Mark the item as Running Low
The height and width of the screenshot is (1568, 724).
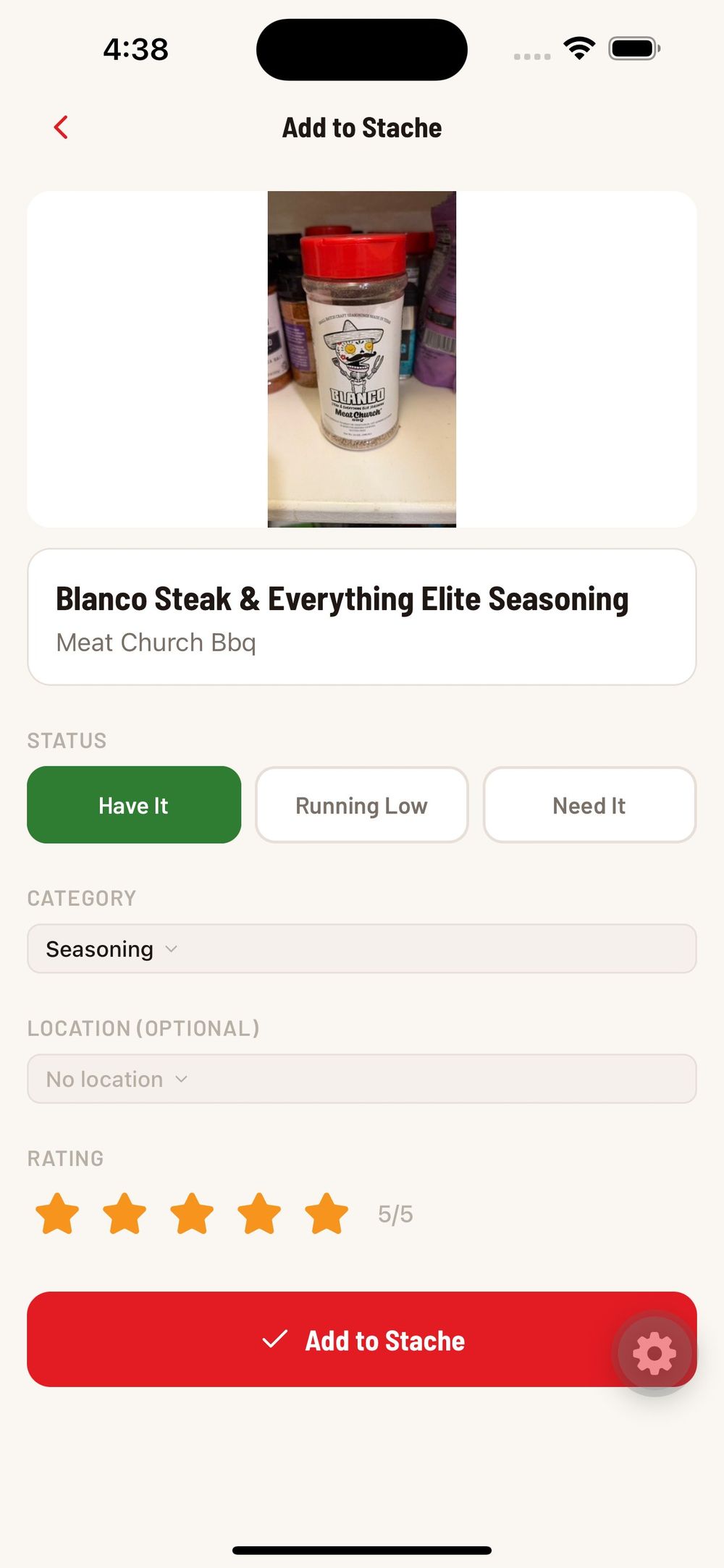[361, 805]
